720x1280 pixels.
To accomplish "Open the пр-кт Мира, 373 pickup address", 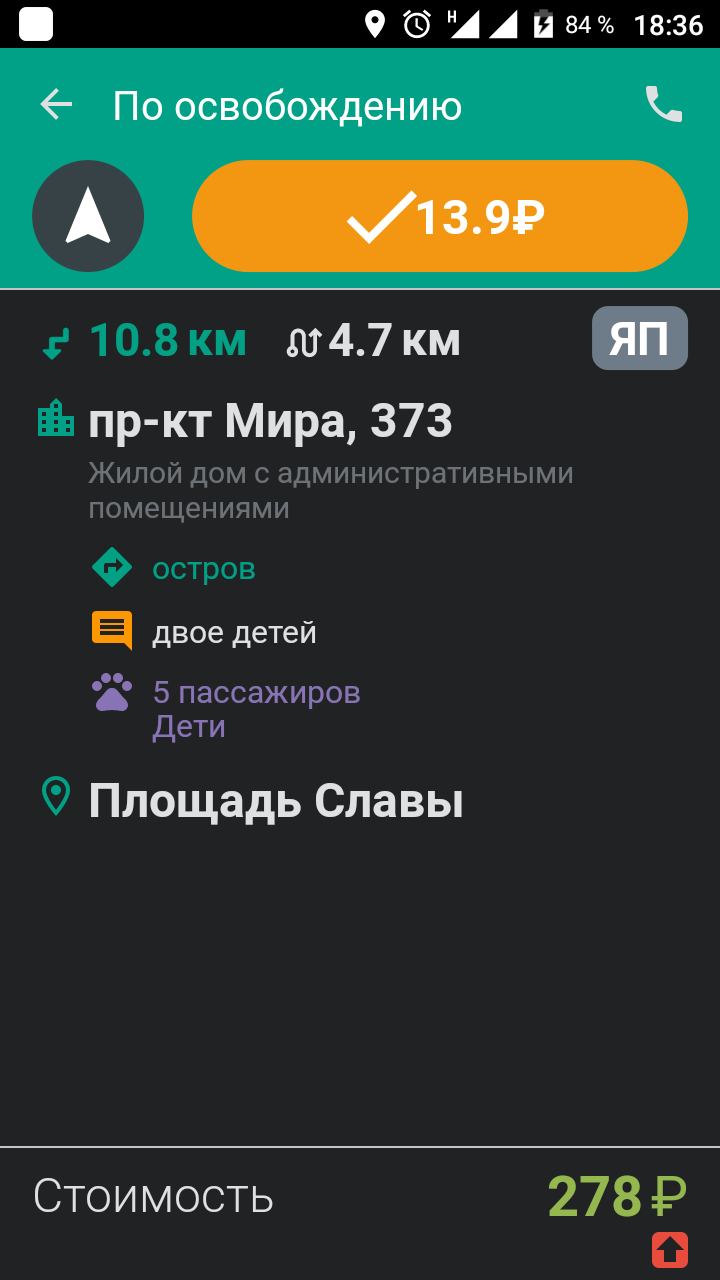I will pyautogui.click(x=270, y=421).
